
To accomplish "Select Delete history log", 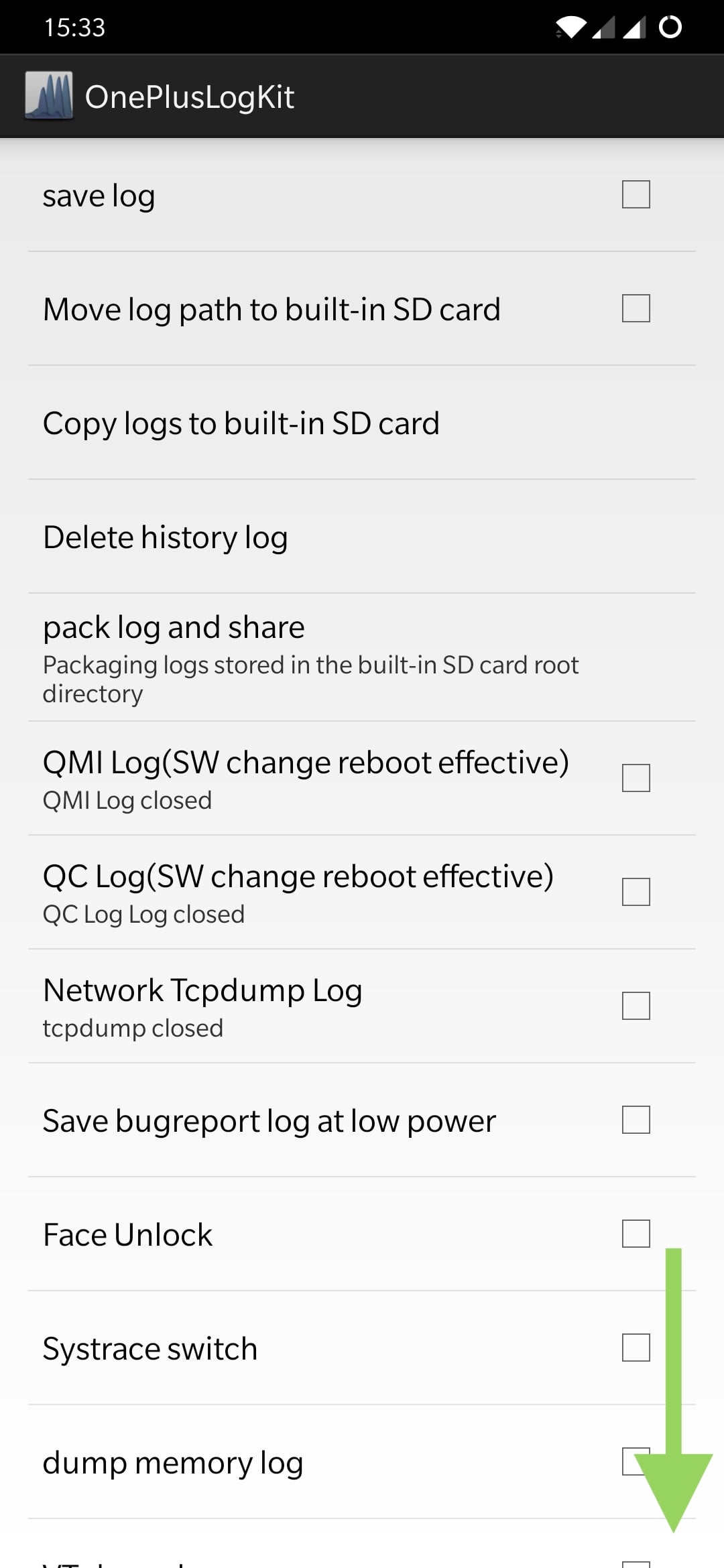I will [166, 537].
